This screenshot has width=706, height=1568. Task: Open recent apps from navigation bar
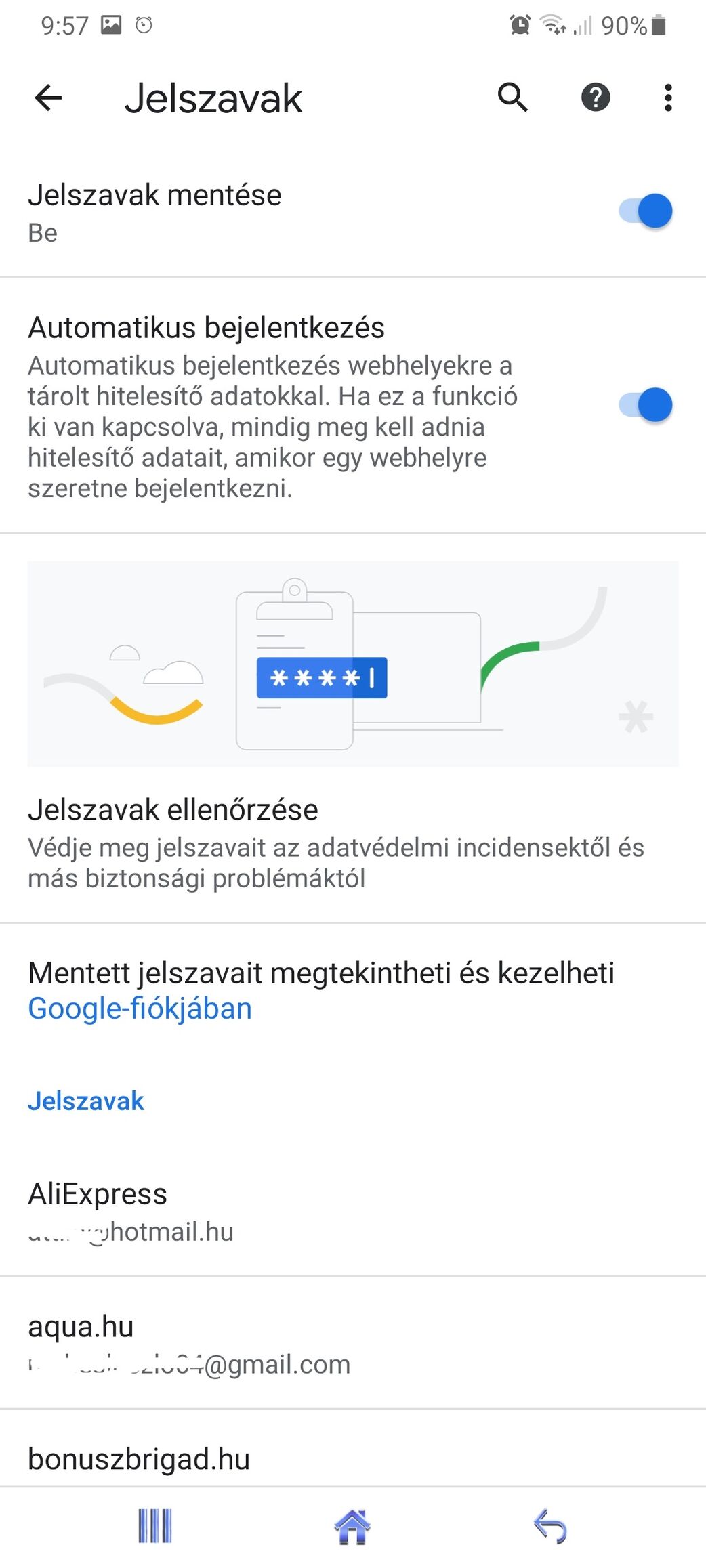(155, 1527)
